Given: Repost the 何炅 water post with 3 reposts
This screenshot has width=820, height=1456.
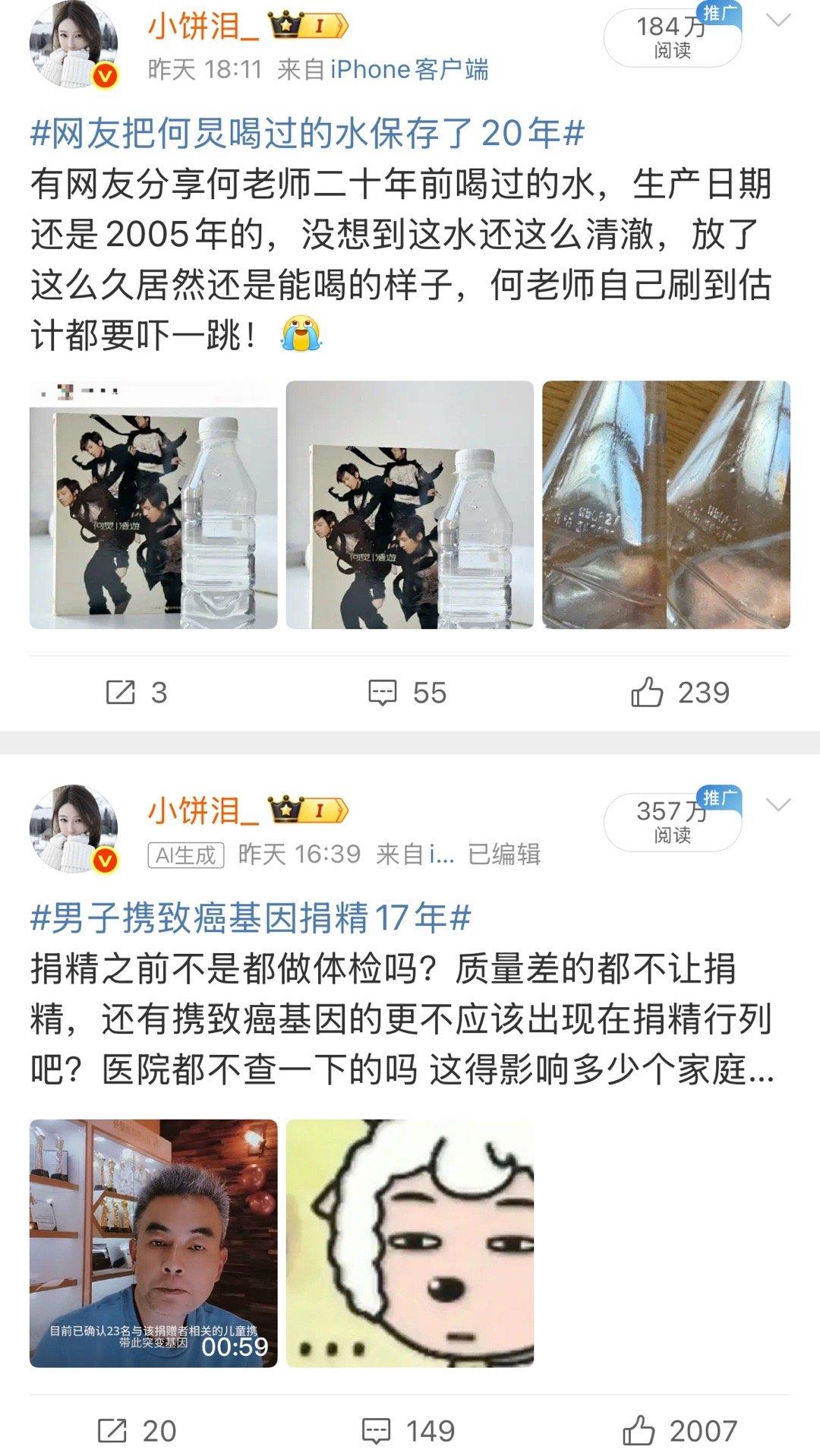Looking at the screenshot, I should point(137,693).
